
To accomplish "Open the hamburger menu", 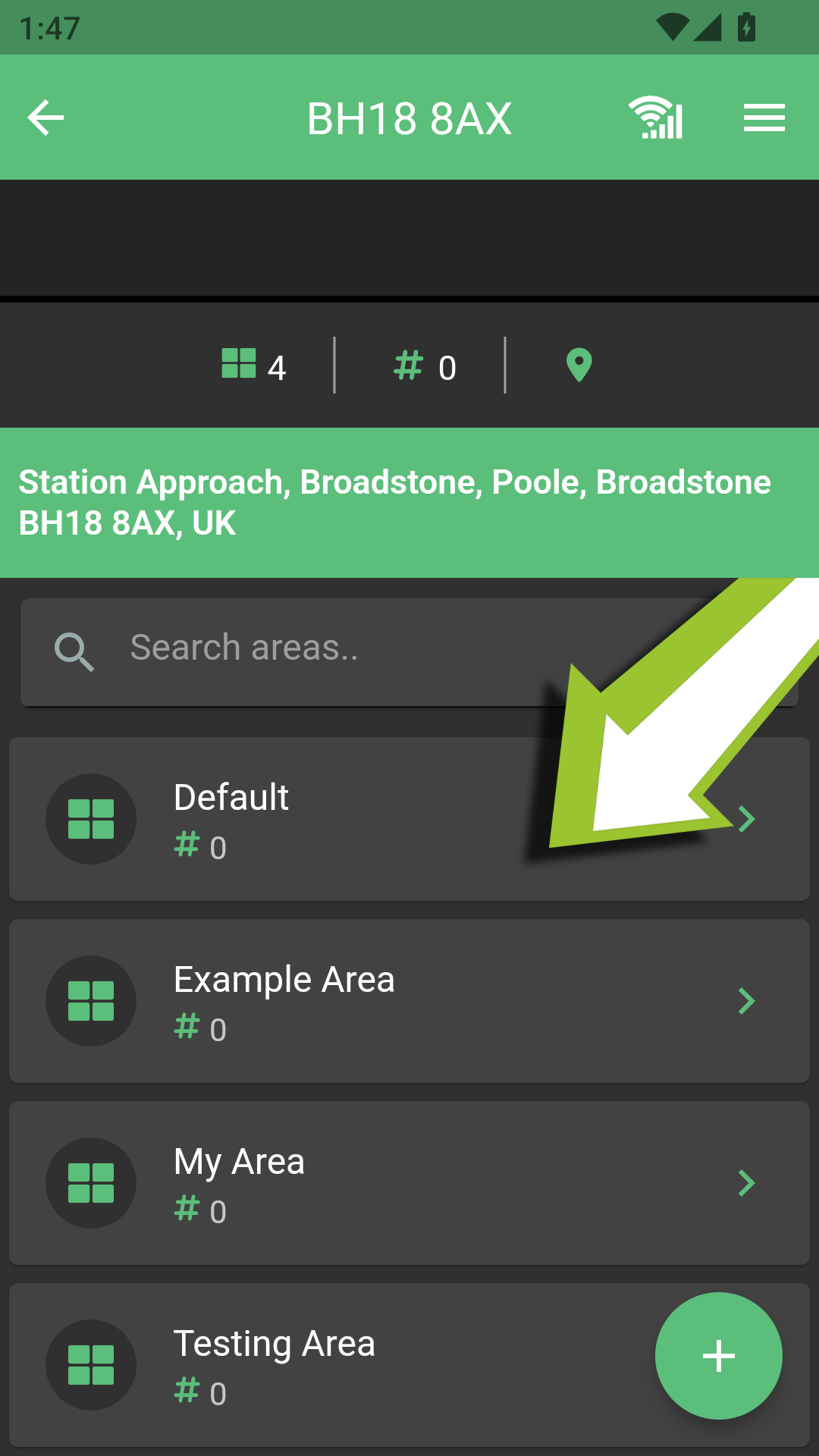I will [x=764, y=118].
